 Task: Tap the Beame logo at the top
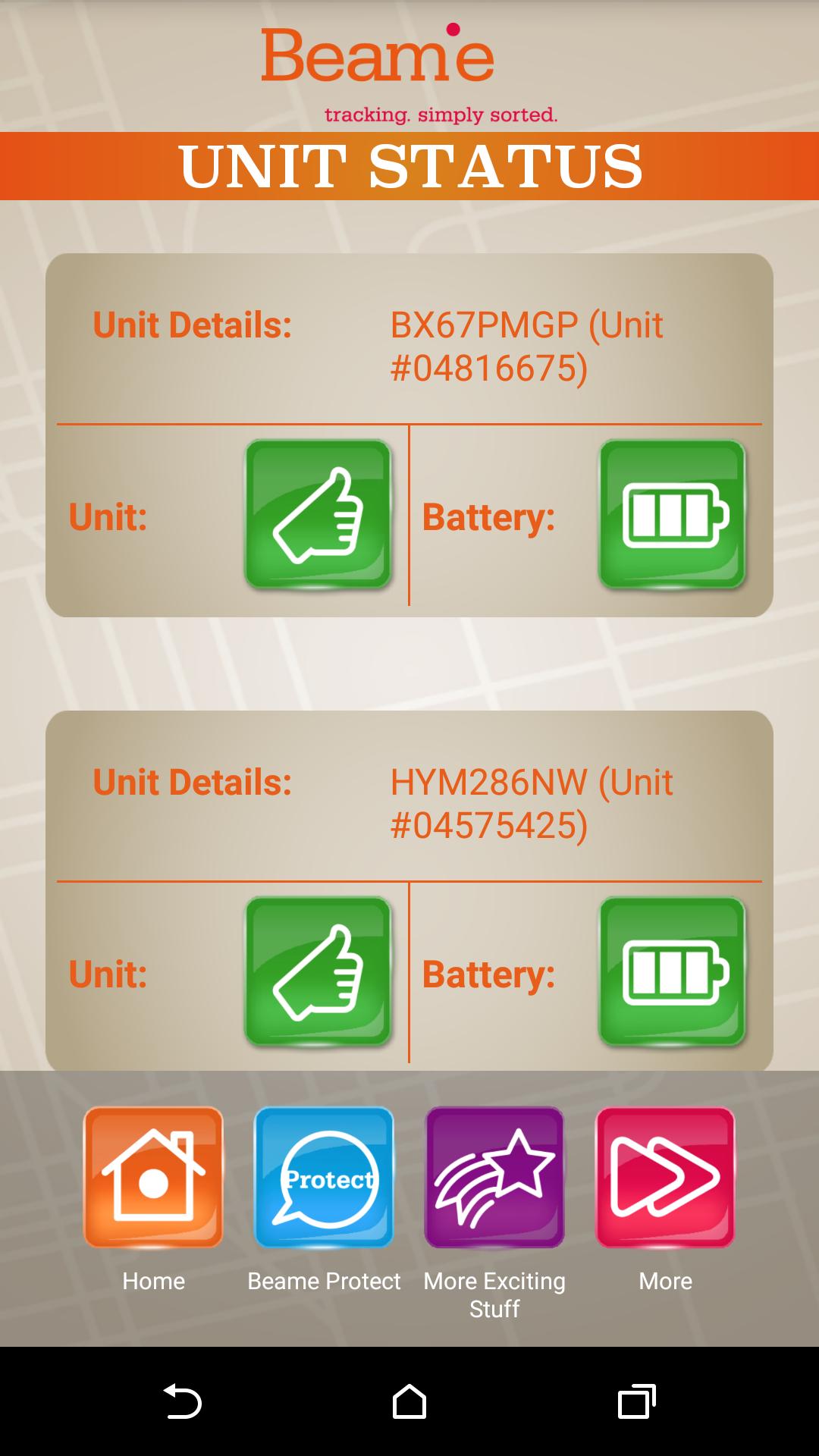pyautogui.click(x=409, y=57)
